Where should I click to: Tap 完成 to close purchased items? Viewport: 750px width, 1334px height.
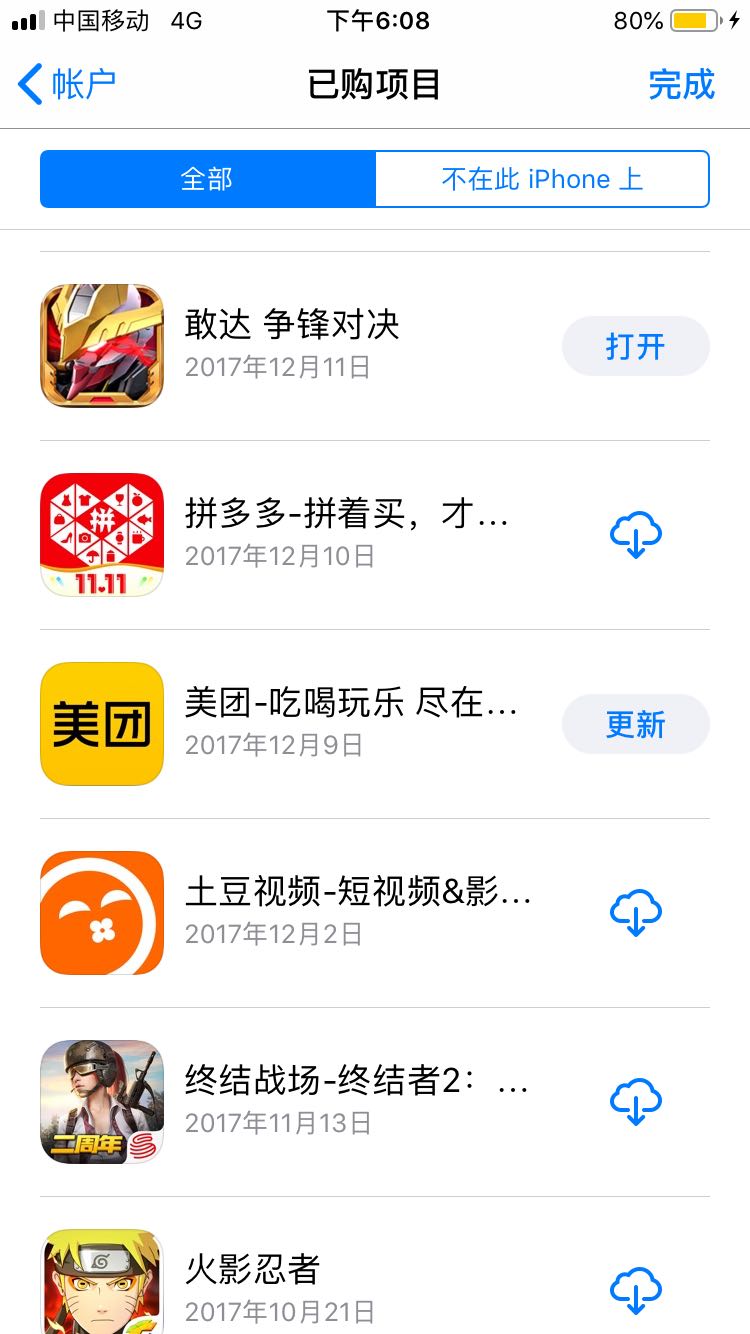pyautogui.click(x=681, y=84)
